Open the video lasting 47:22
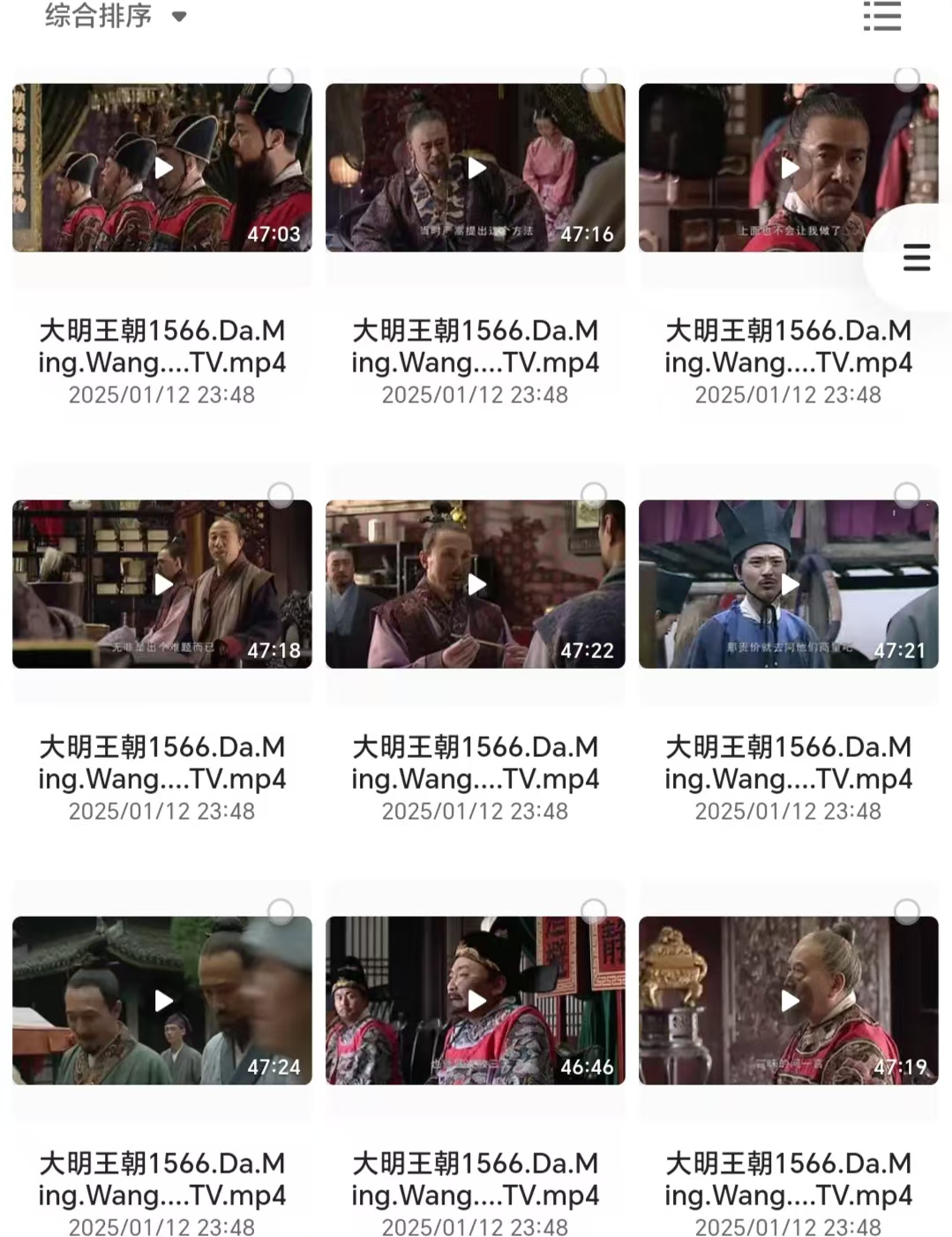 (x=476, y=584)
